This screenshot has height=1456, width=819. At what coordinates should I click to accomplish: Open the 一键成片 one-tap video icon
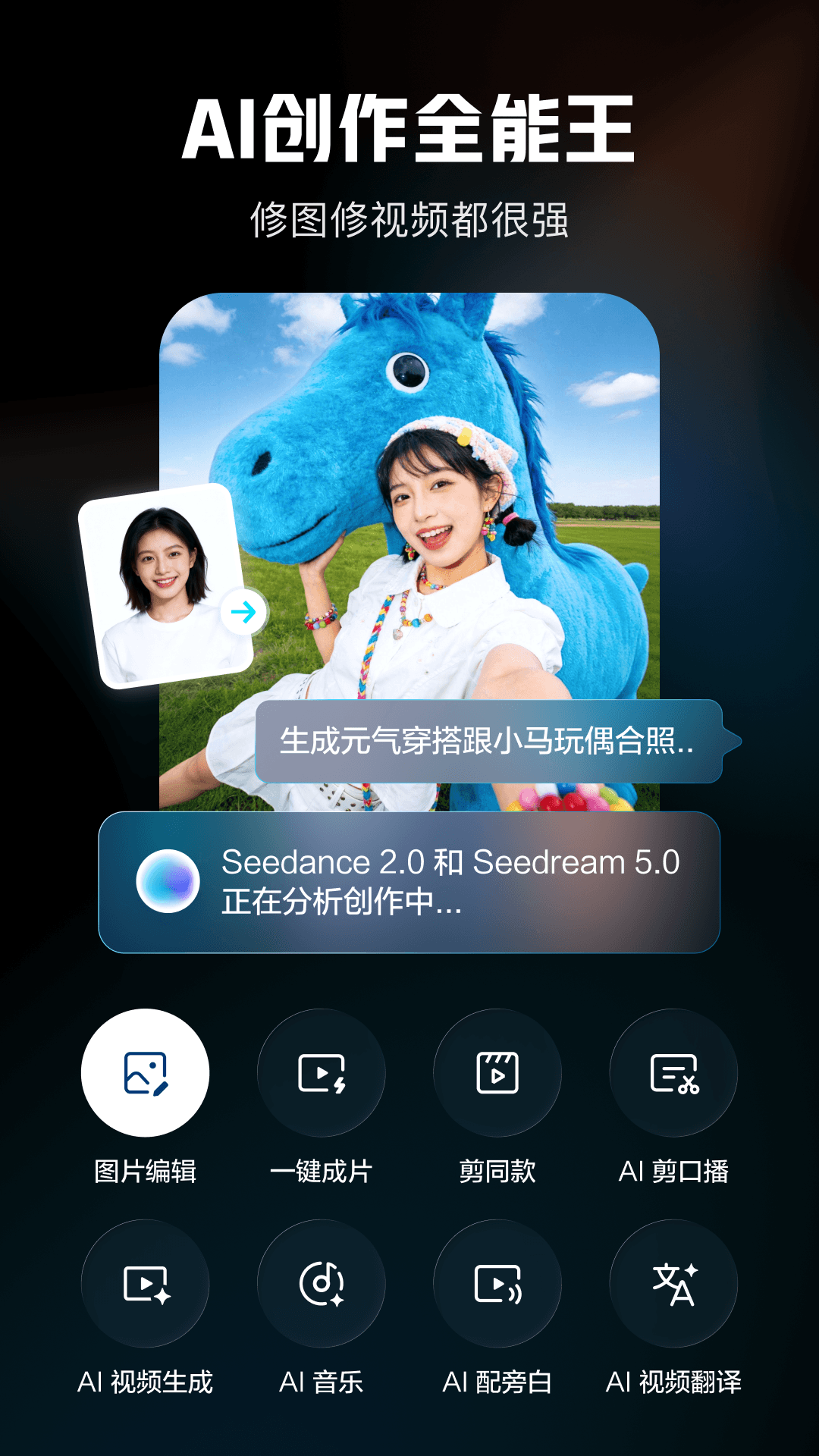[321, 1072]
